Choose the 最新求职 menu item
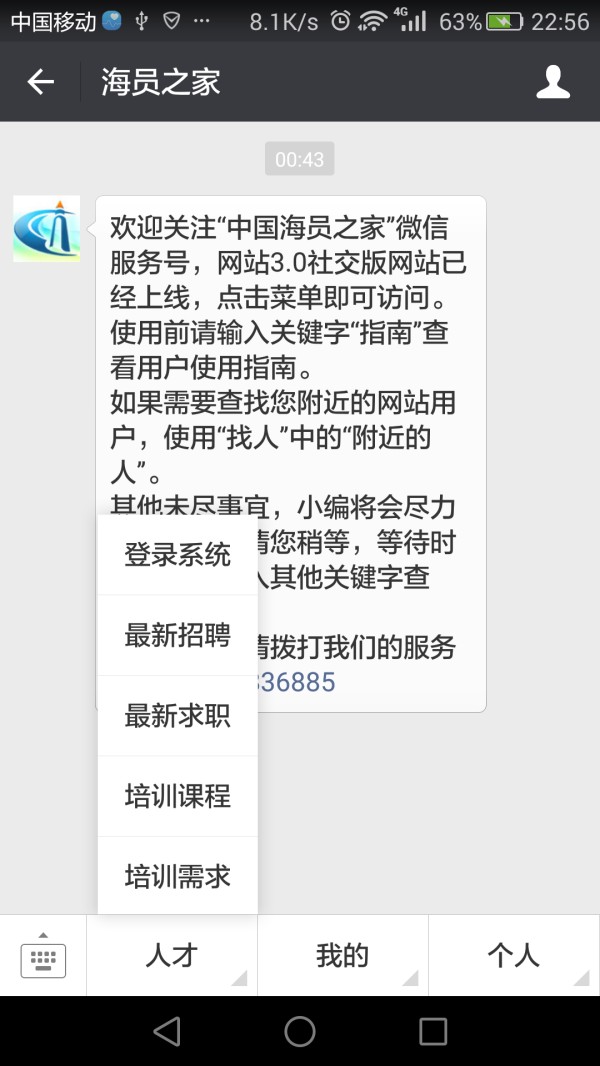Viewport: 600px width, 1066px height. click(177, 716)
